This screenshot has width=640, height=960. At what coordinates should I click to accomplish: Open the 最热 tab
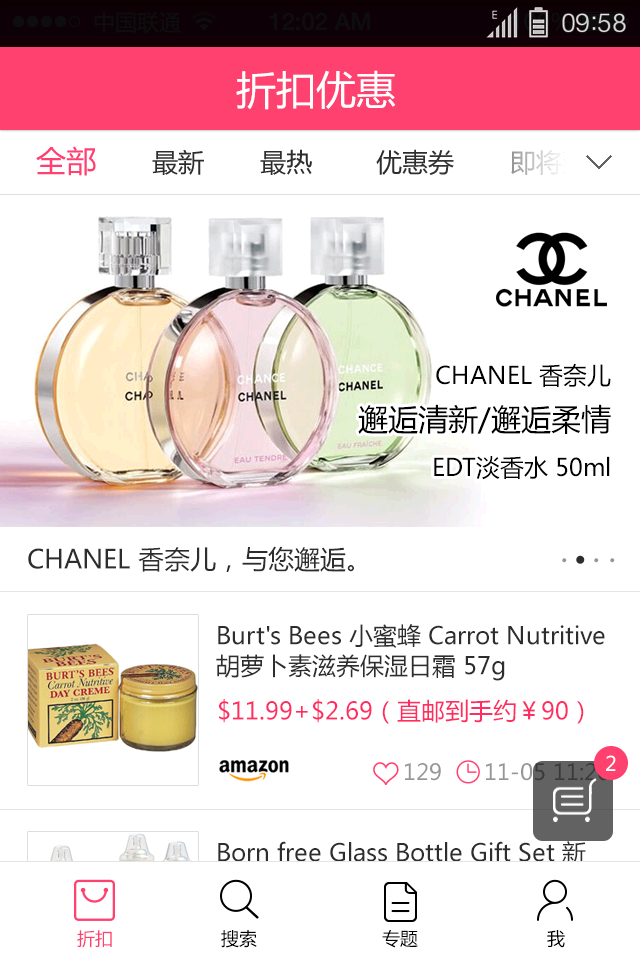tap(286, 163)
